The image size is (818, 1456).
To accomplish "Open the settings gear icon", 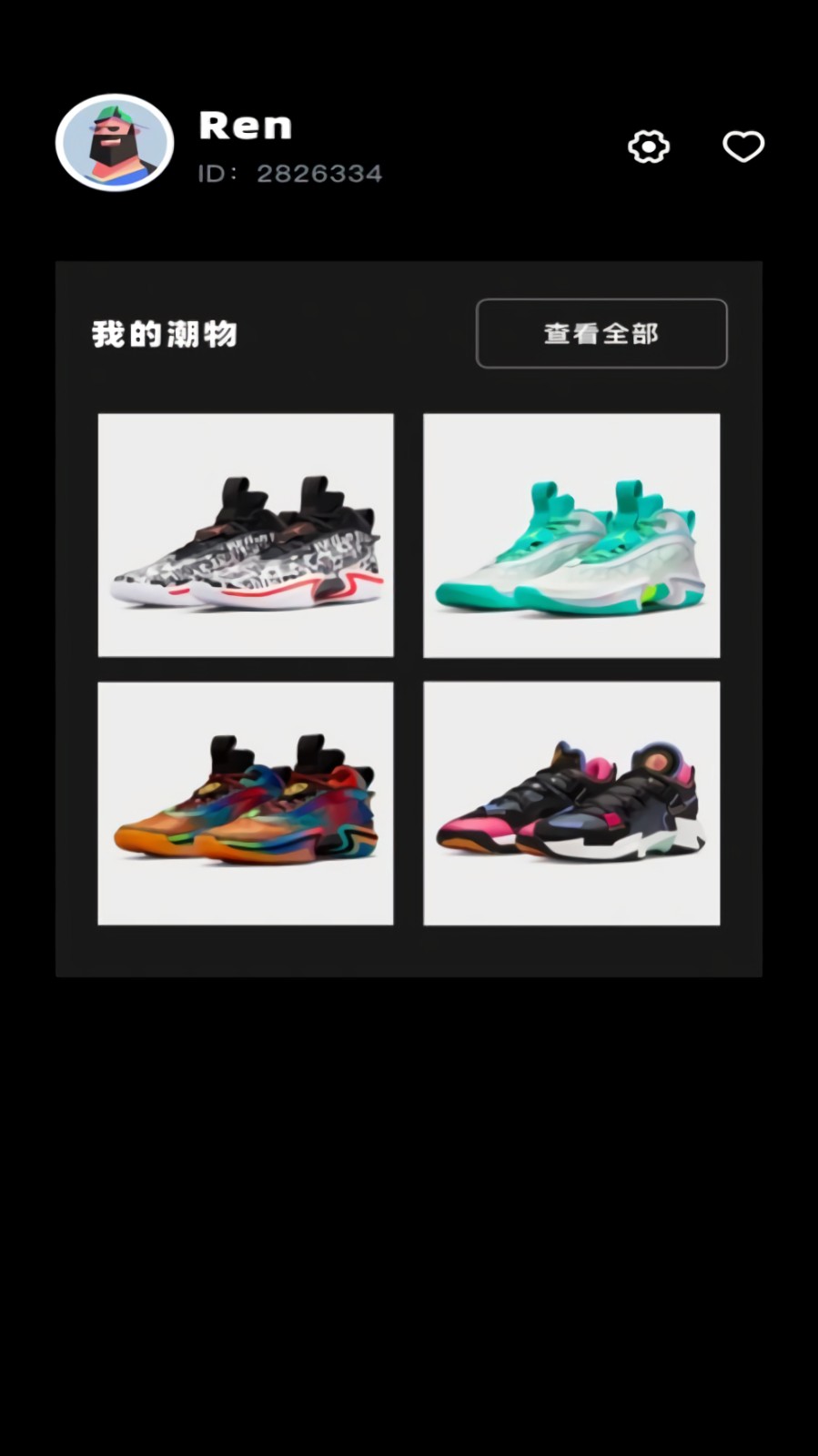I will click(x=649, y=147).
